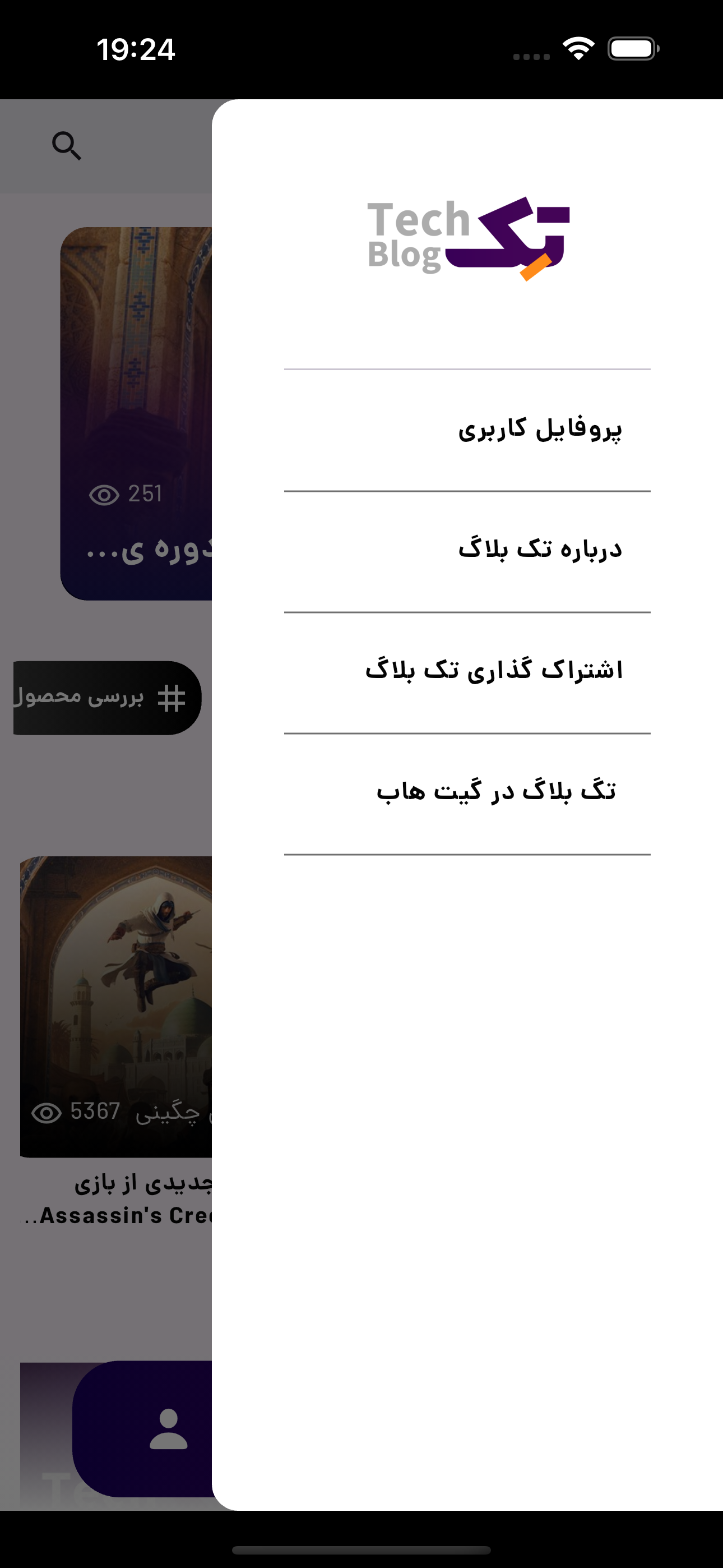Tap the search magnifier icon
This screenshot has width=723, height=1568.
(x=66, y=145)
